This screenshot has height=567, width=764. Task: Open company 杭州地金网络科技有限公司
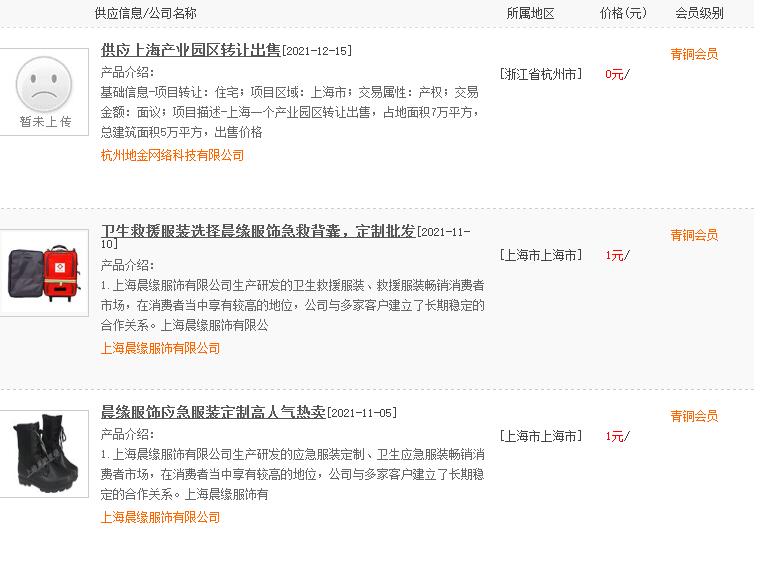[172, 155]
